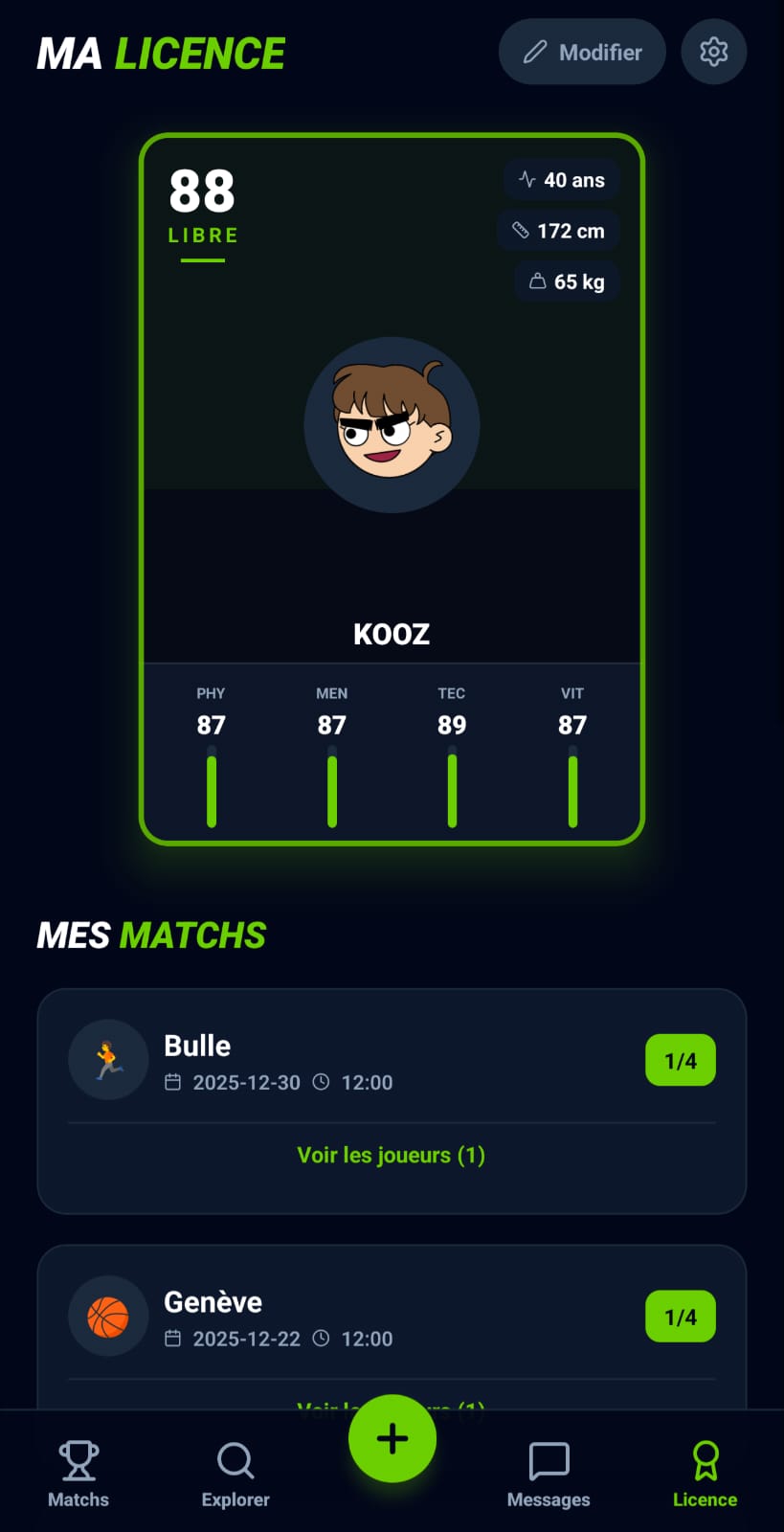Open the Bulle match card
The width and height of the screenshot is (784, 1532).
(391, 1061)
